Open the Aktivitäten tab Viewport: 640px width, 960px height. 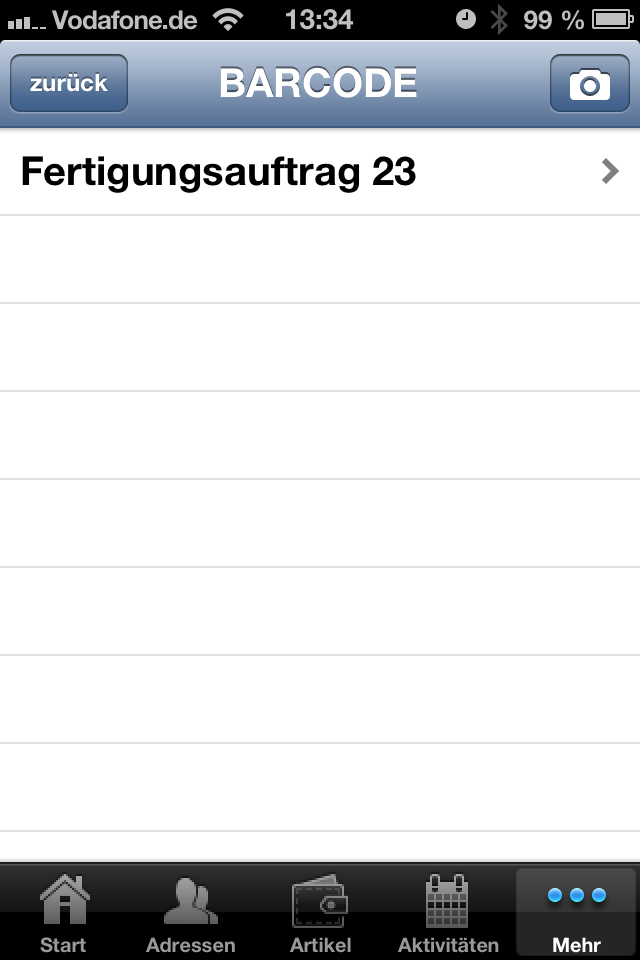point(448,912)
